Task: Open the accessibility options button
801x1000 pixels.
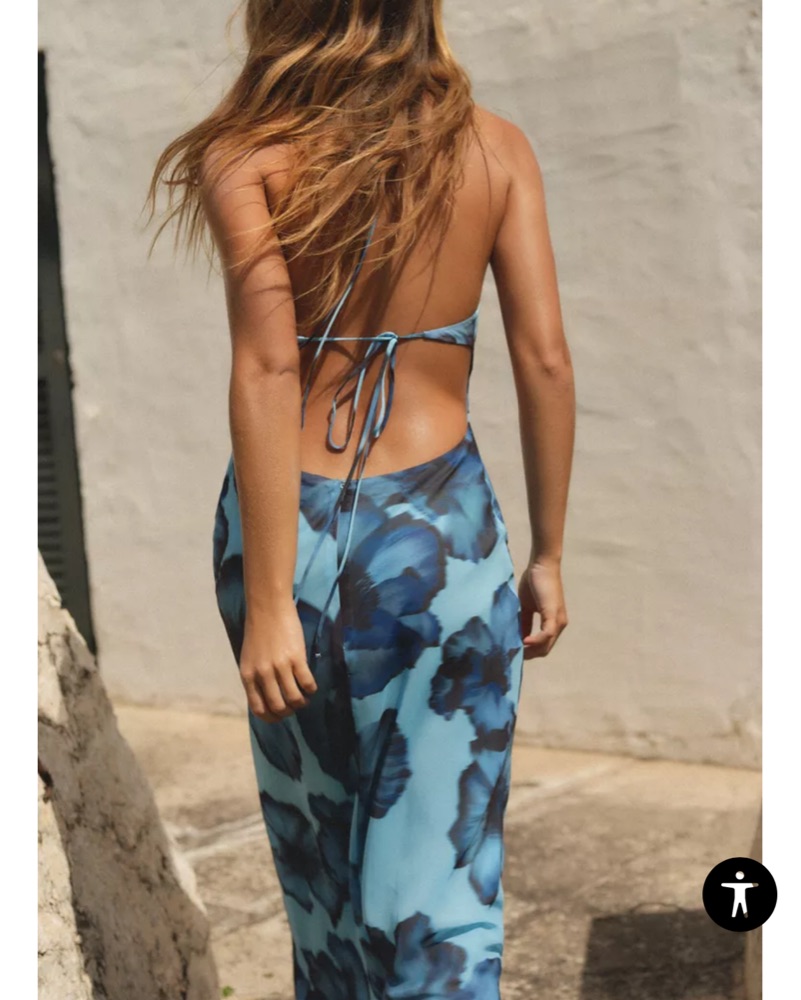Action: click(739, 894)
